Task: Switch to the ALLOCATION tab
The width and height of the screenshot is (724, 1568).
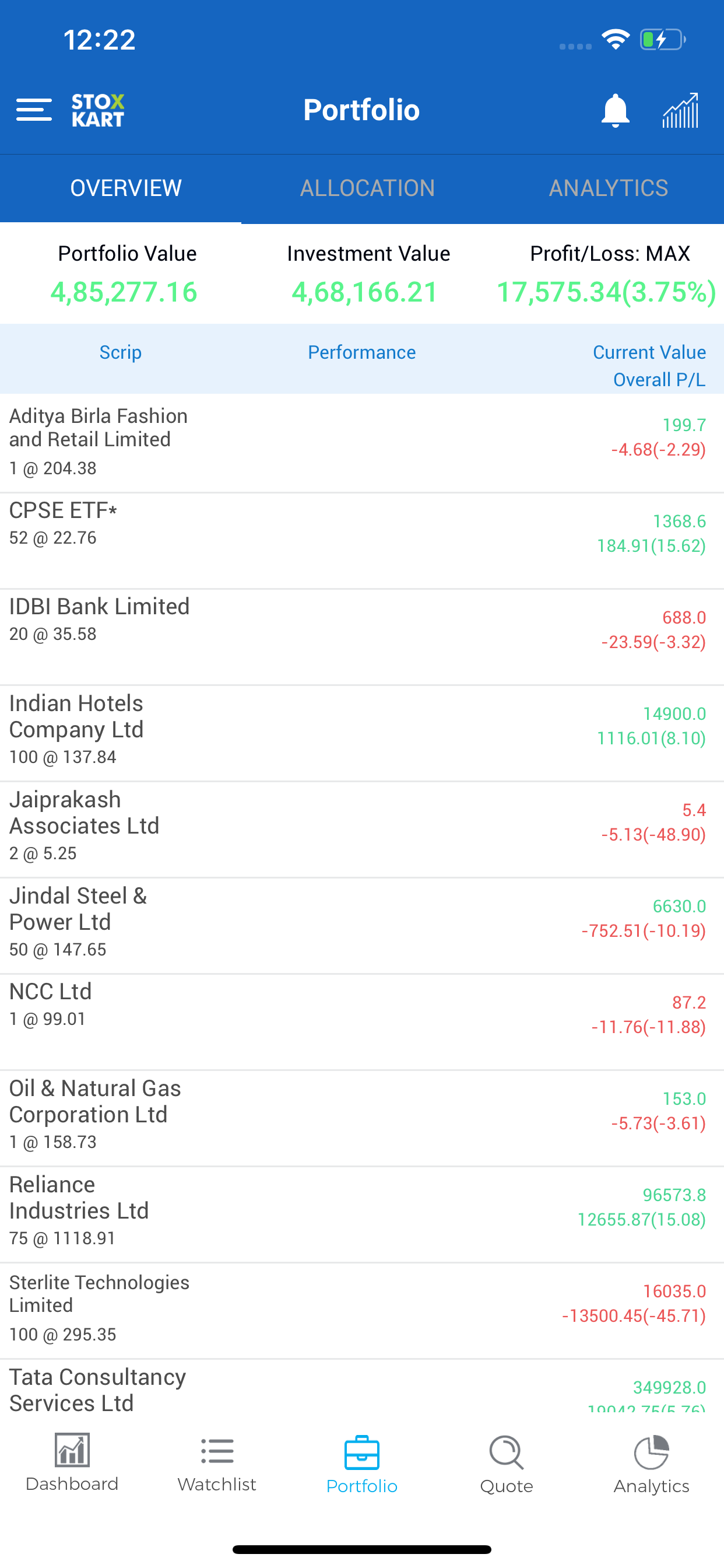Action: point(367,188)
